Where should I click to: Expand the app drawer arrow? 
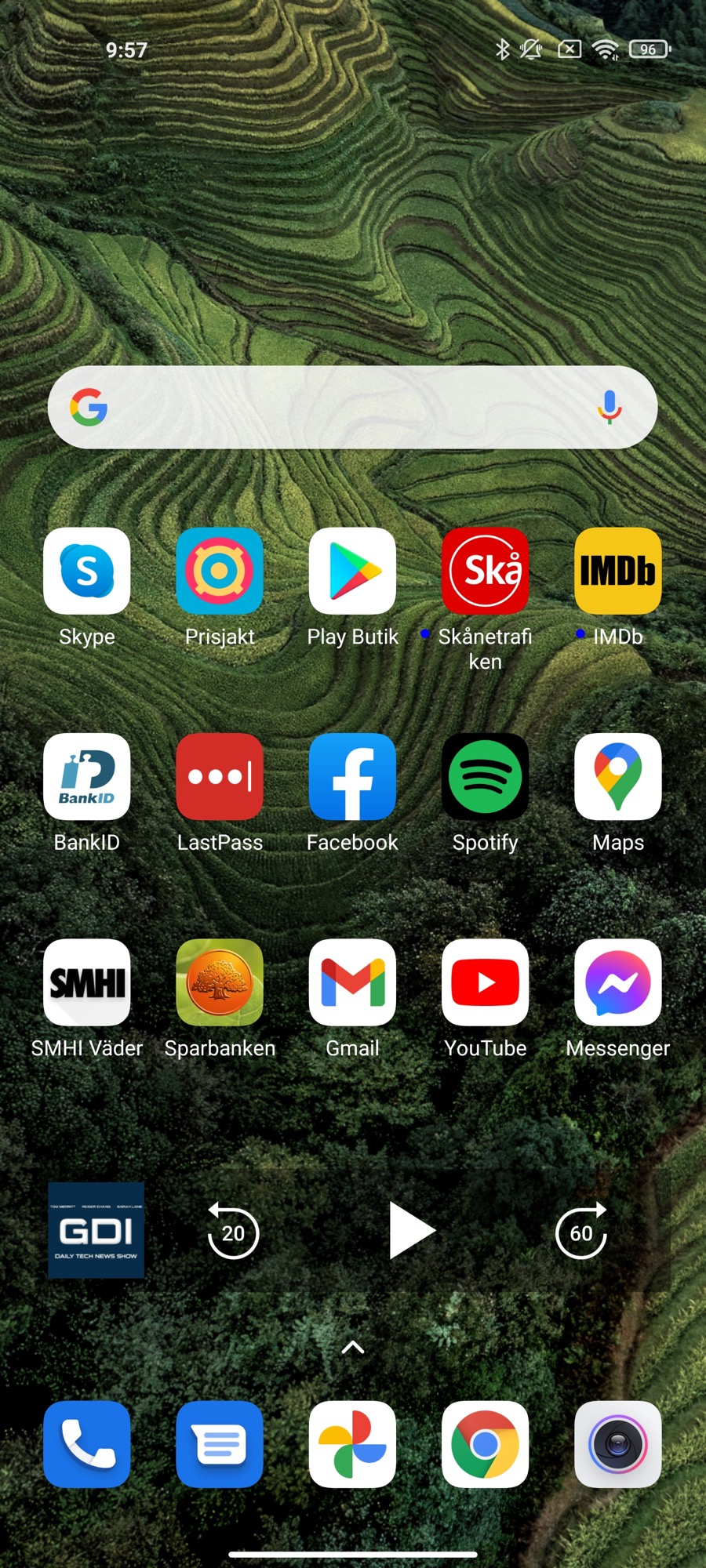click(x=353, y=1347)
